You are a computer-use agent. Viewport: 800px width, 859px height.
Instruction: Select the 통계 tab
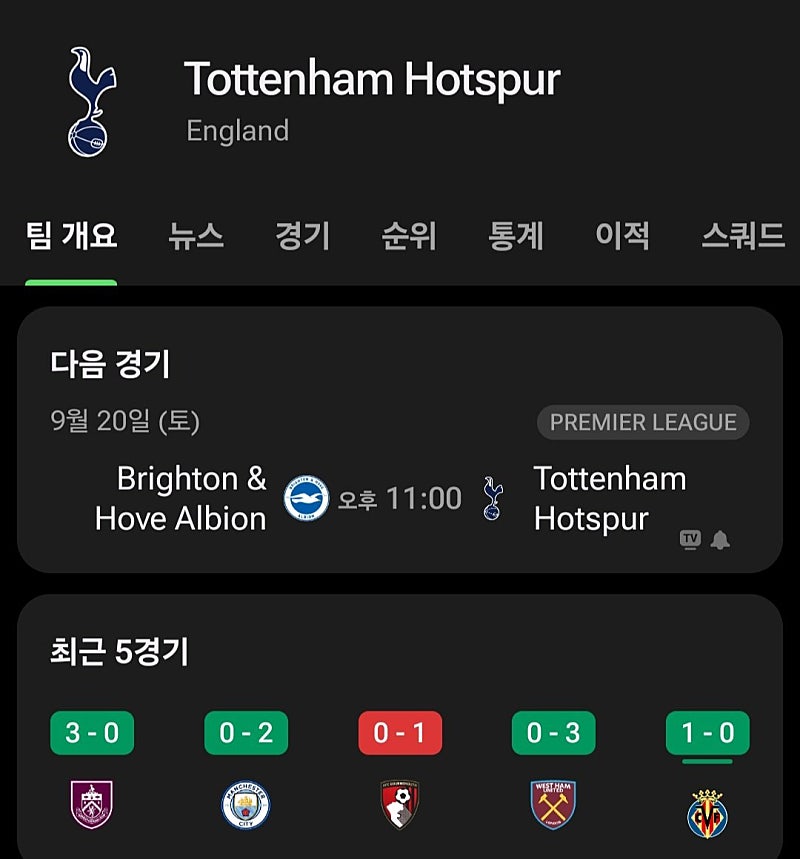coord(516,236)
